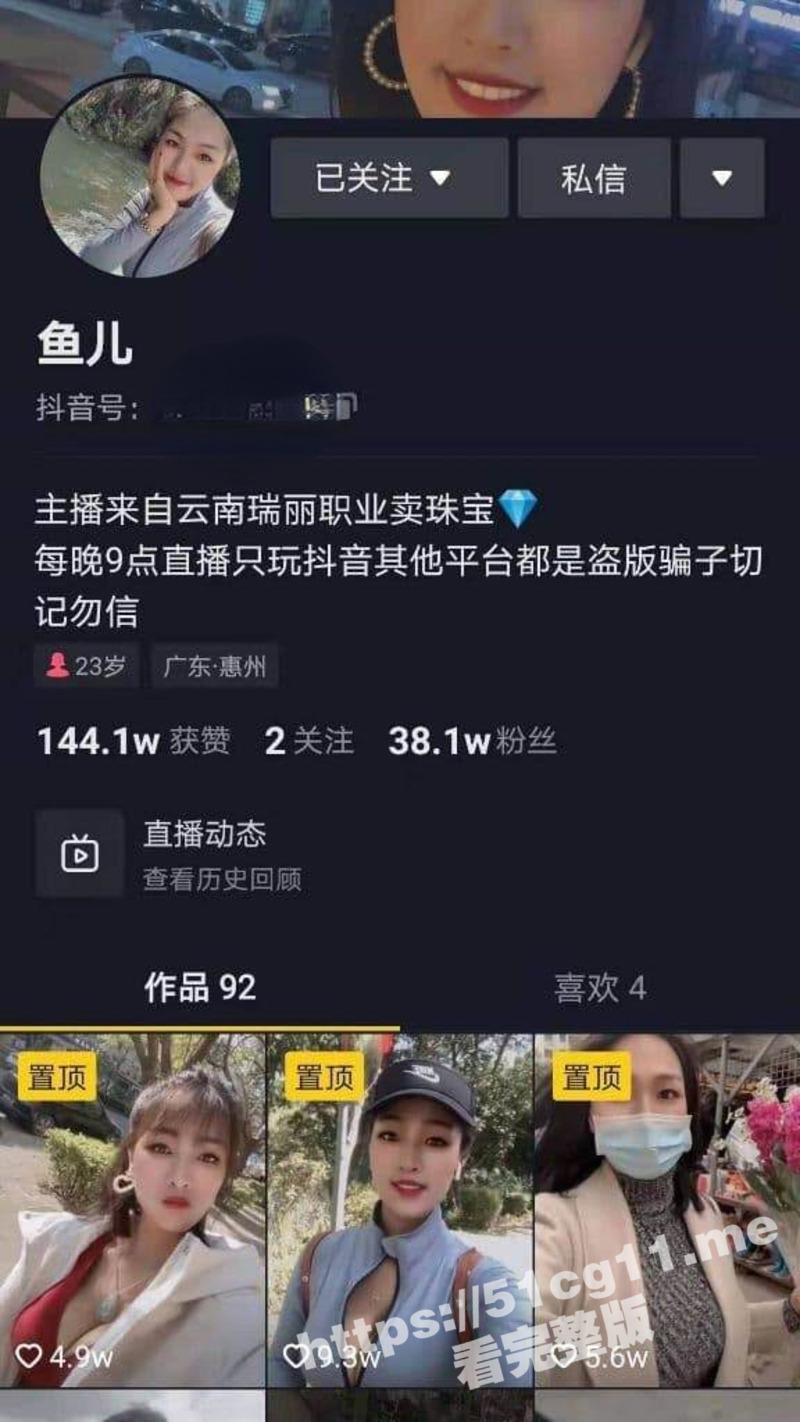Expand the dropdown arrow beside 私信
Image resolution: width=800 pixels, height=1422 pixels.
click(x=722, y=178)
